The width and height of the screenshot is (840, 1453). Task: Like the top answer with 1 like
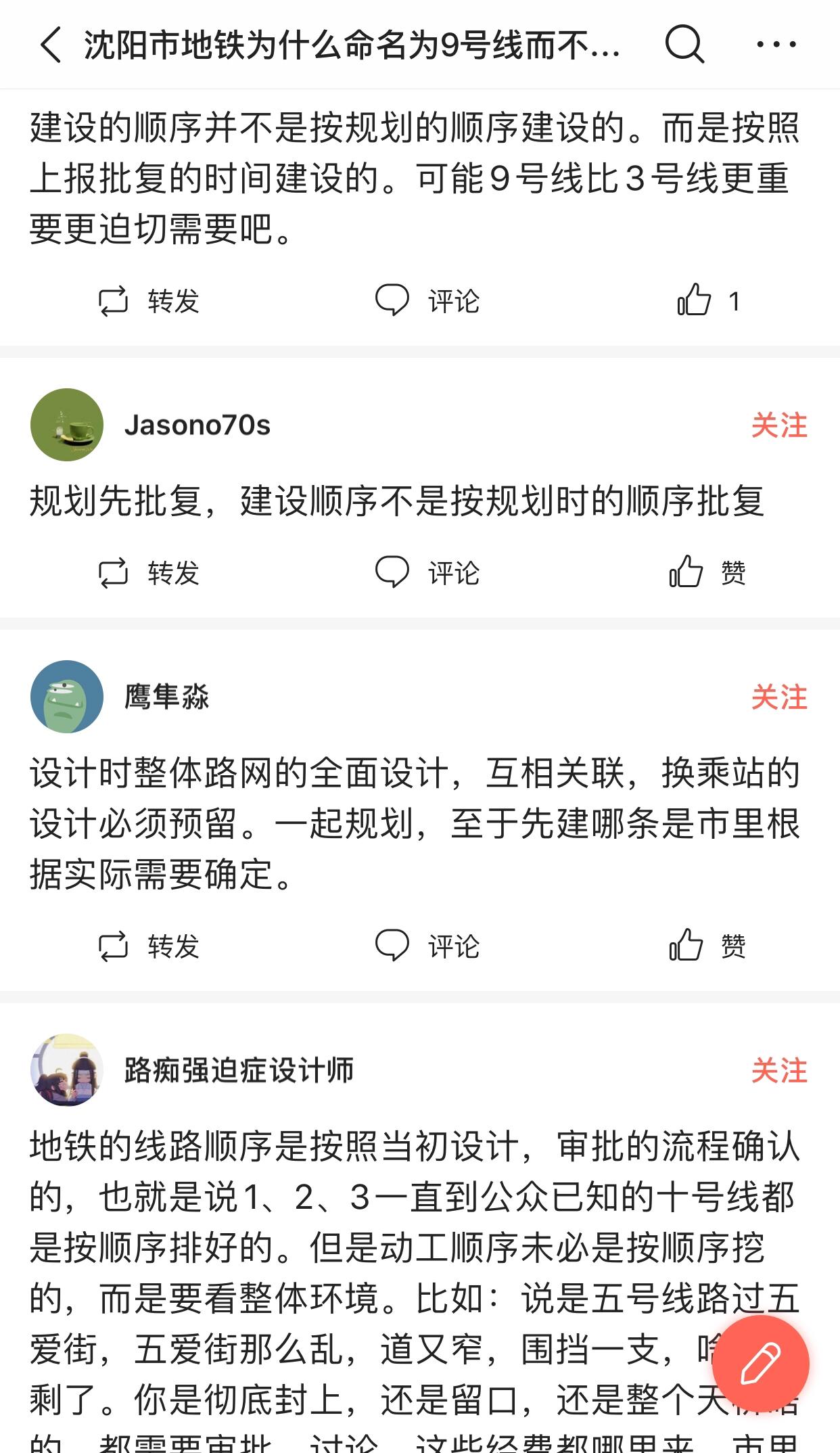click(707, 300)
